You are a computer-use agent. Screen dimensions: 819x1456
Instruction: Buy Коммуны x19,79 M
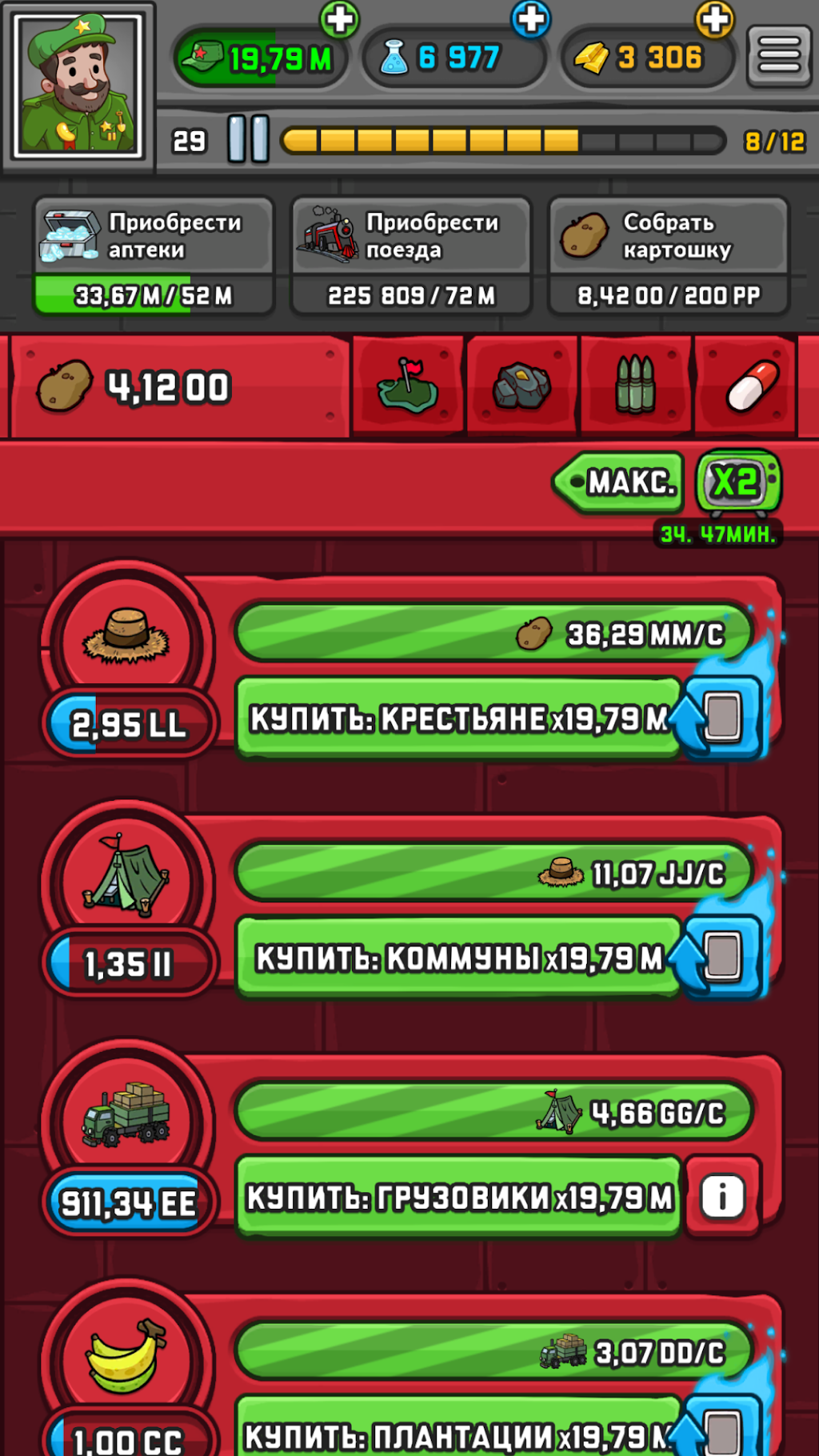(458, 958)
